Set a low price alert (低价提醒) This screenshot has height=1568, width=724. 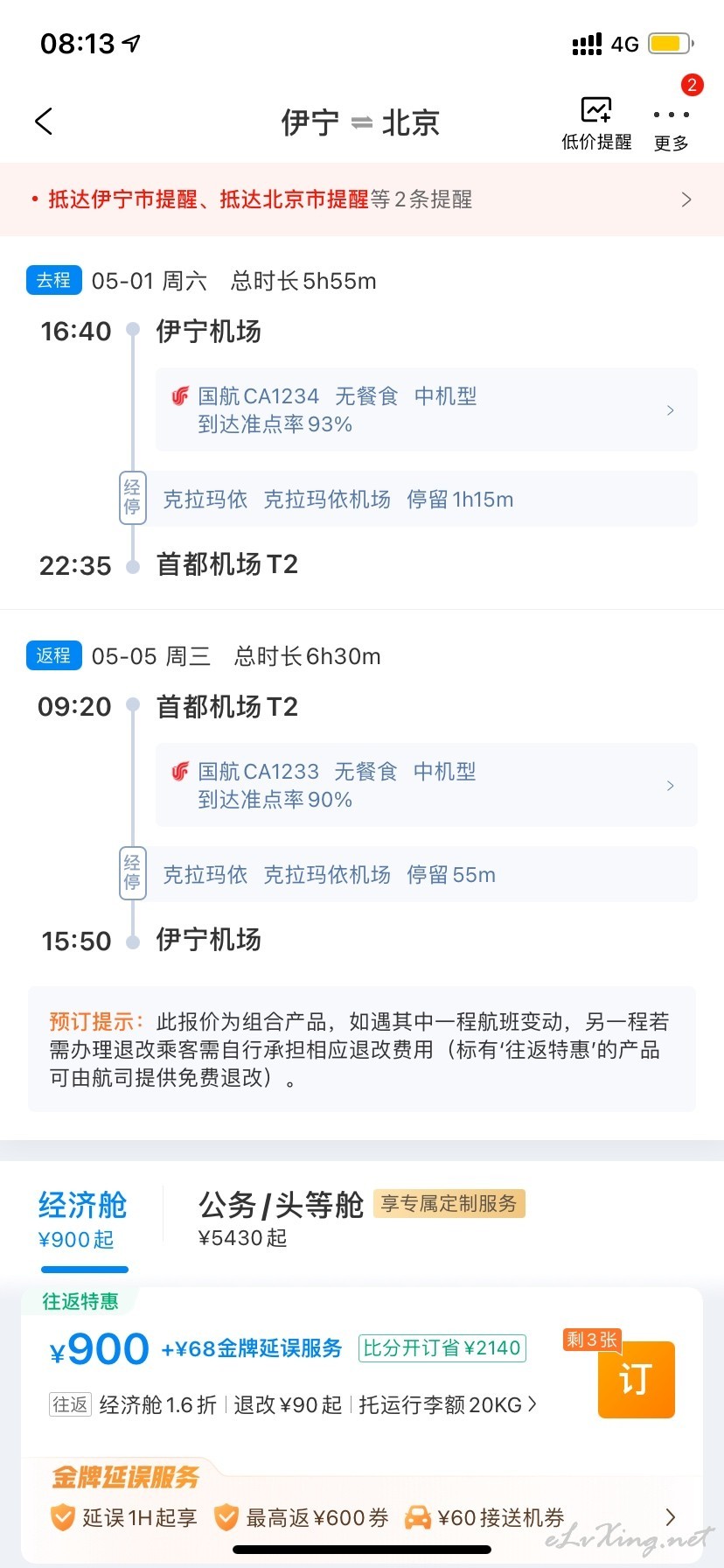coord(596,123)
